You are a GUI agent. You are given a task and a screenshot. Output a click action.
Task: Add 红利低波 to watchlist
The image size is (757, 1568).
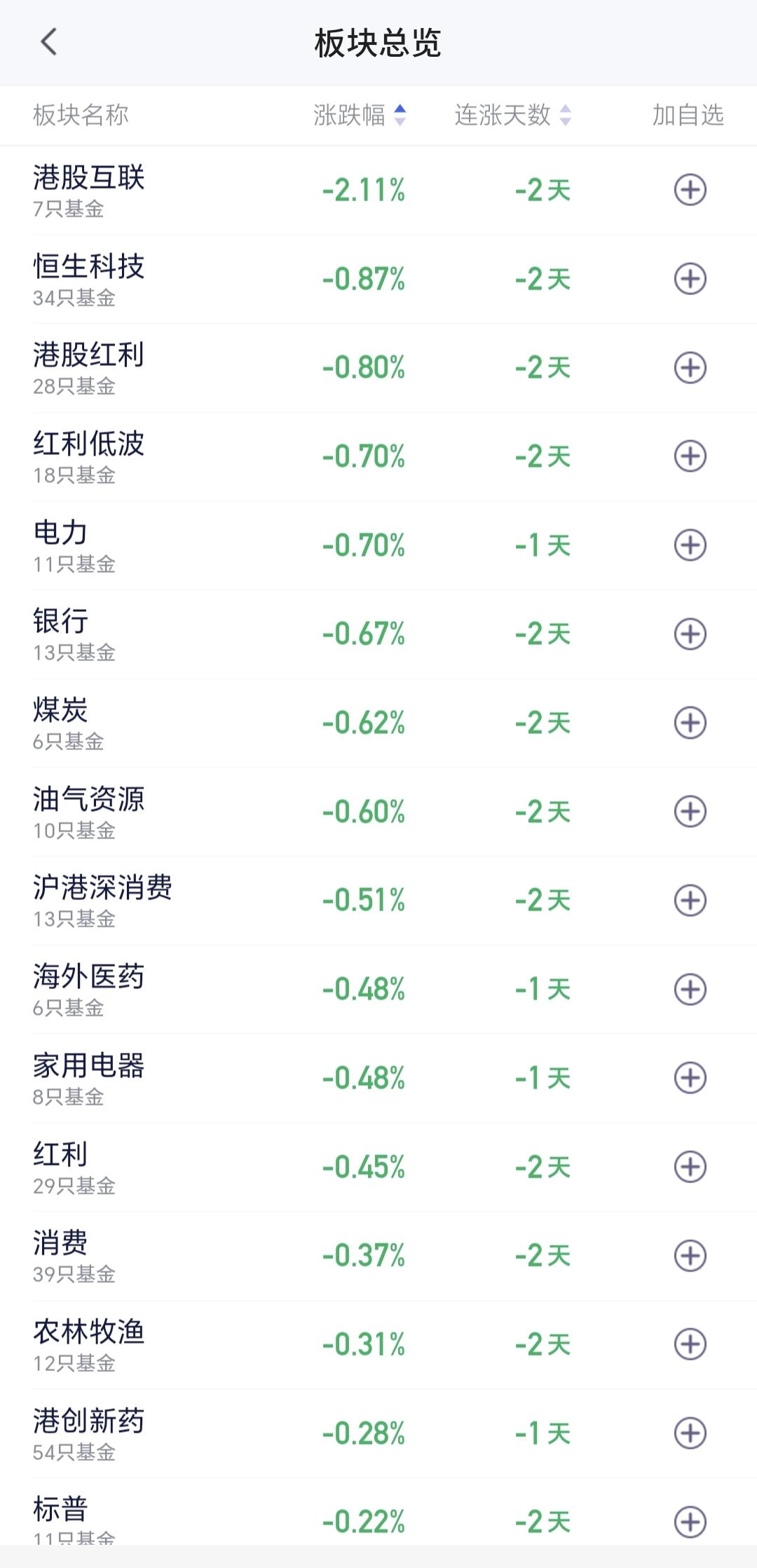[690, 456]
